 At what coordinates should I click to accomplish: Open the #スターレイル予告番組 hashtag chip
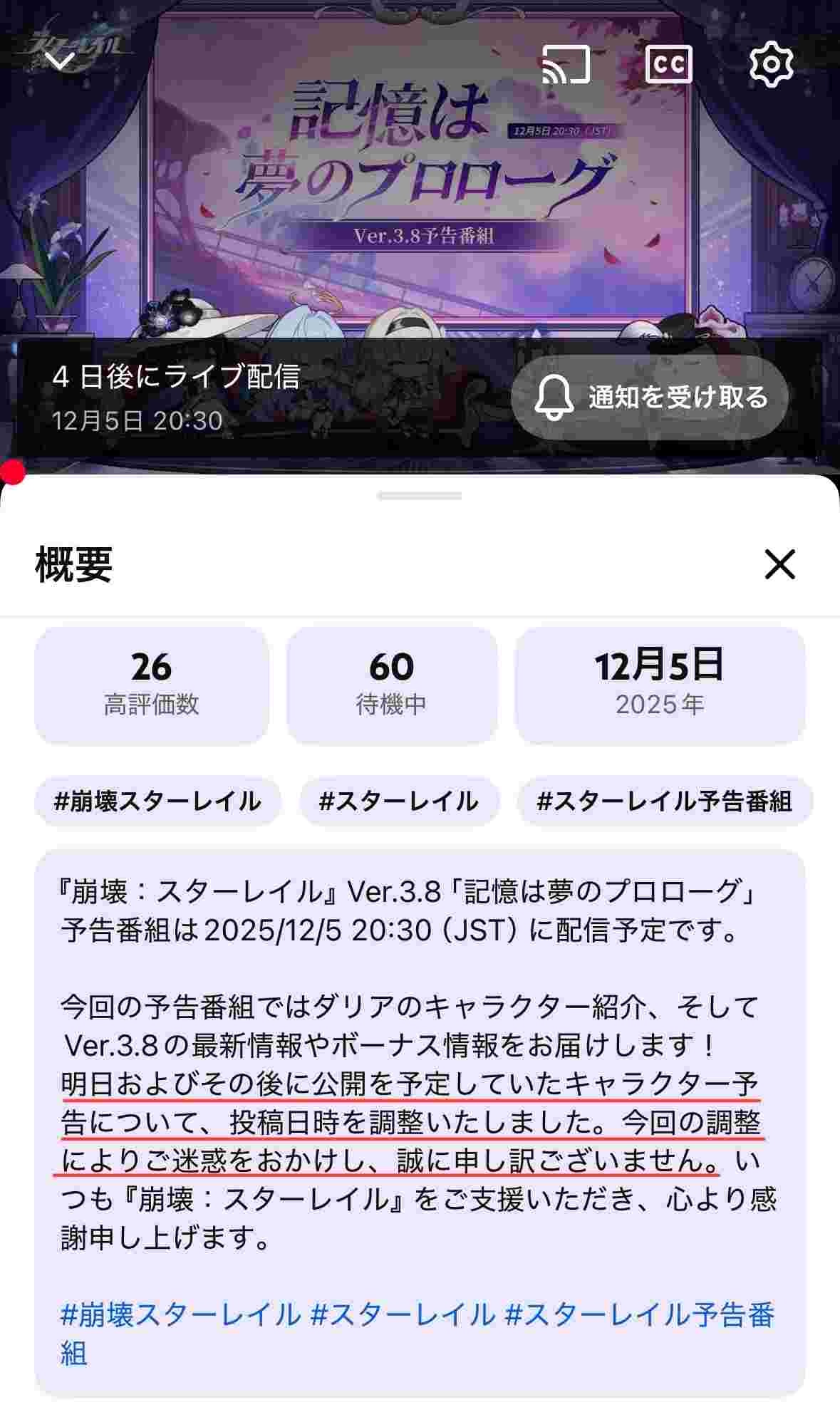tap(664, 801)
